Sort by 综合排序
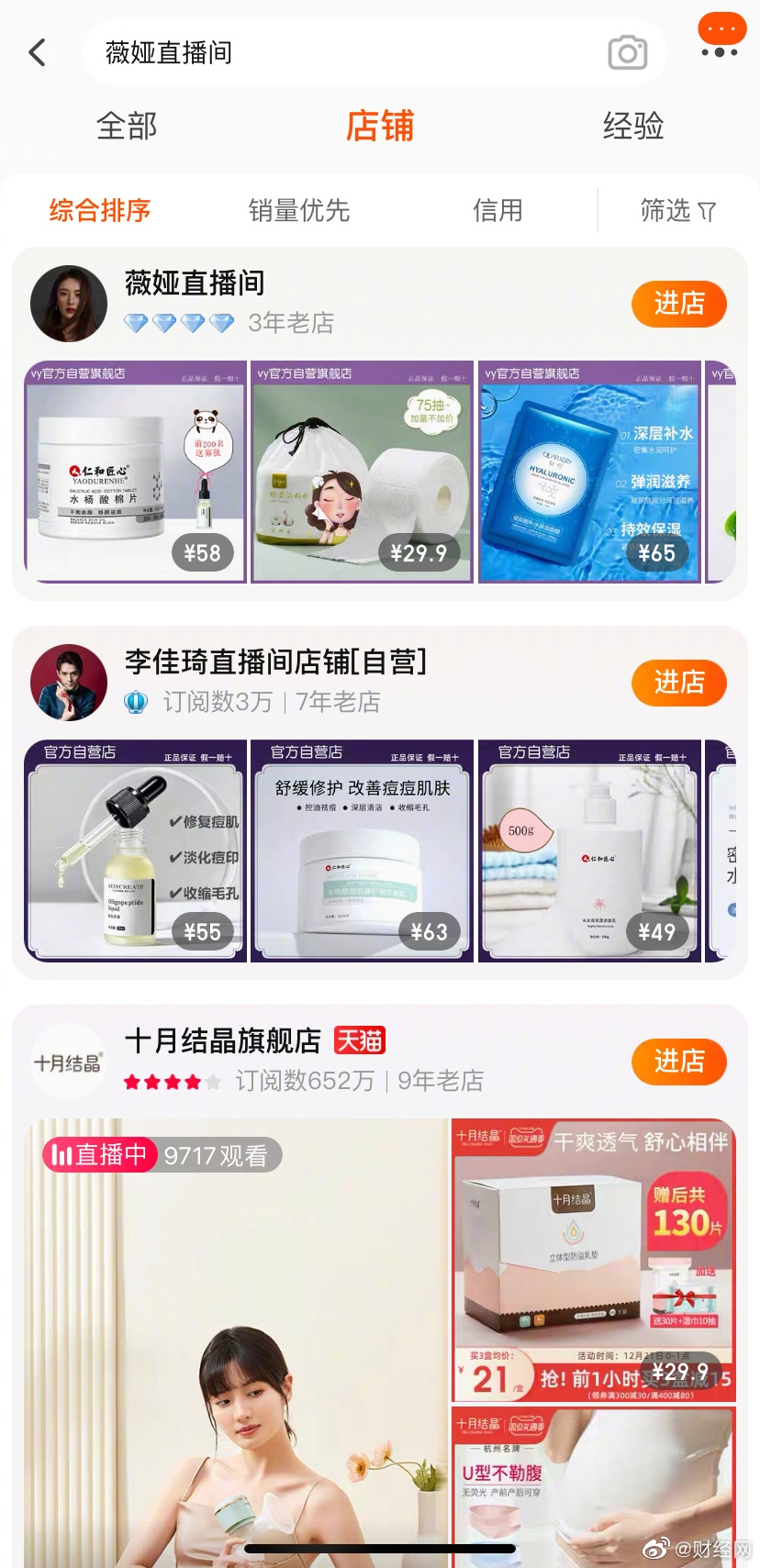Screen dimensions: 760x1568 [x=100, y=210]
